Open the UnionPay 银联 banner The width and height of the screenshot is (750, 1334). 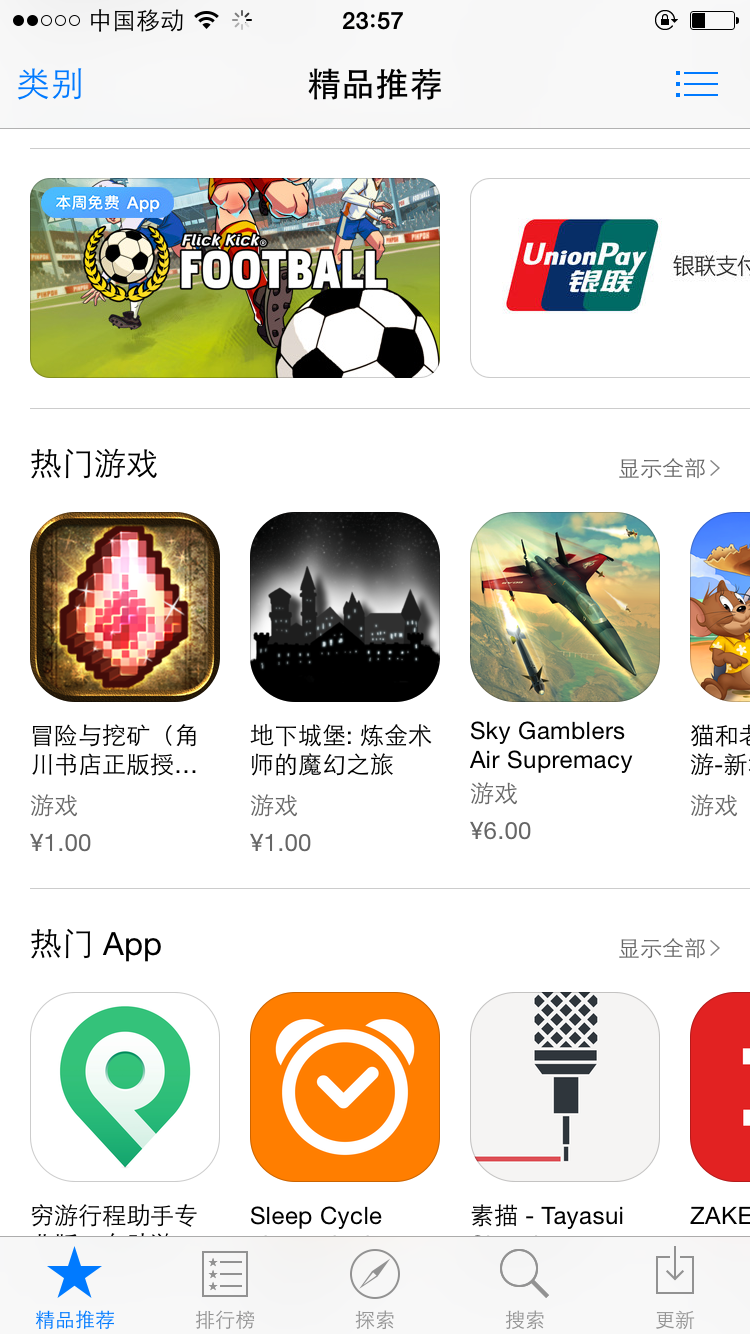(x=610, y=278)
